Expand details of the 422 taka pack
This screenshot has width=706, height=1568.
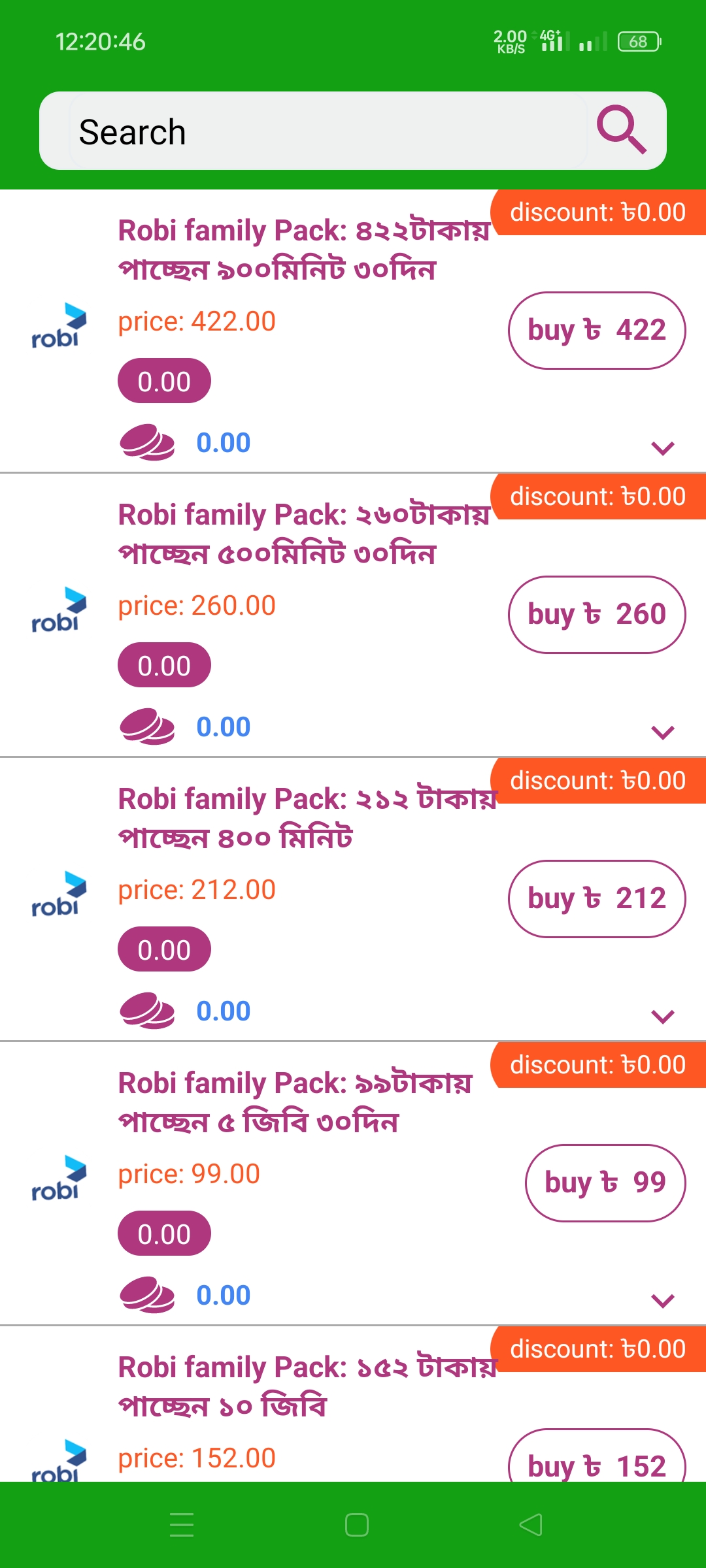tap(663, 448)
